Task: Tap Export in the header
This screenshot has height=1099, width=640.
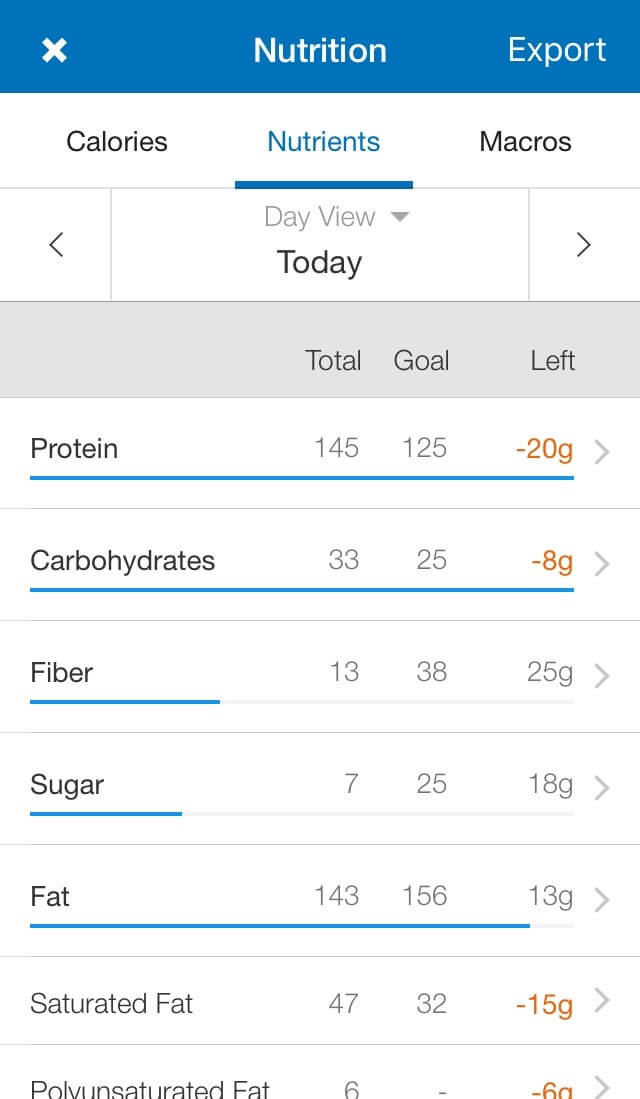Action: pyautogui.click(x=557, y=50)
